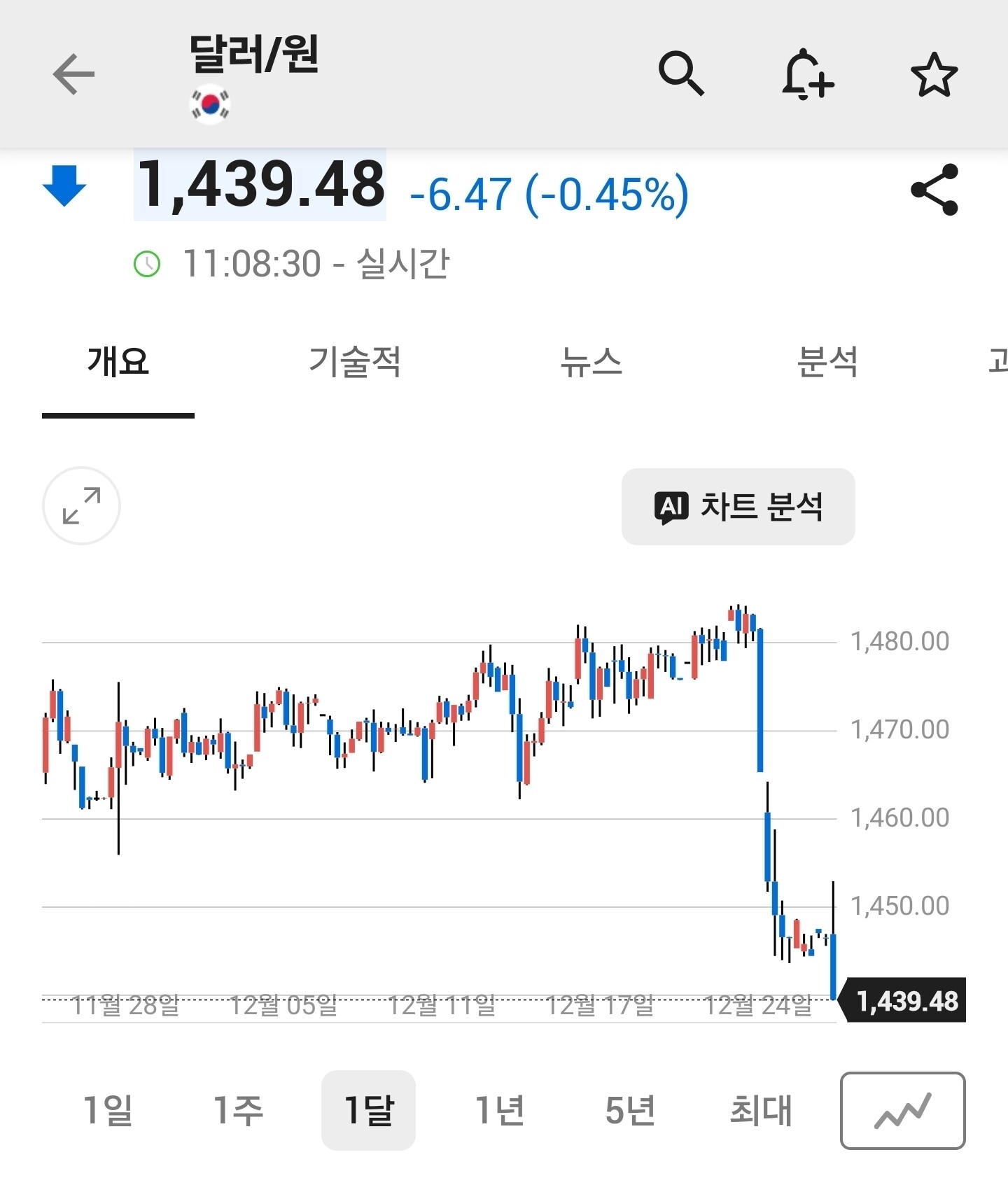
Task: Open the 뉴스 tab
Action: tap(591, 363)
